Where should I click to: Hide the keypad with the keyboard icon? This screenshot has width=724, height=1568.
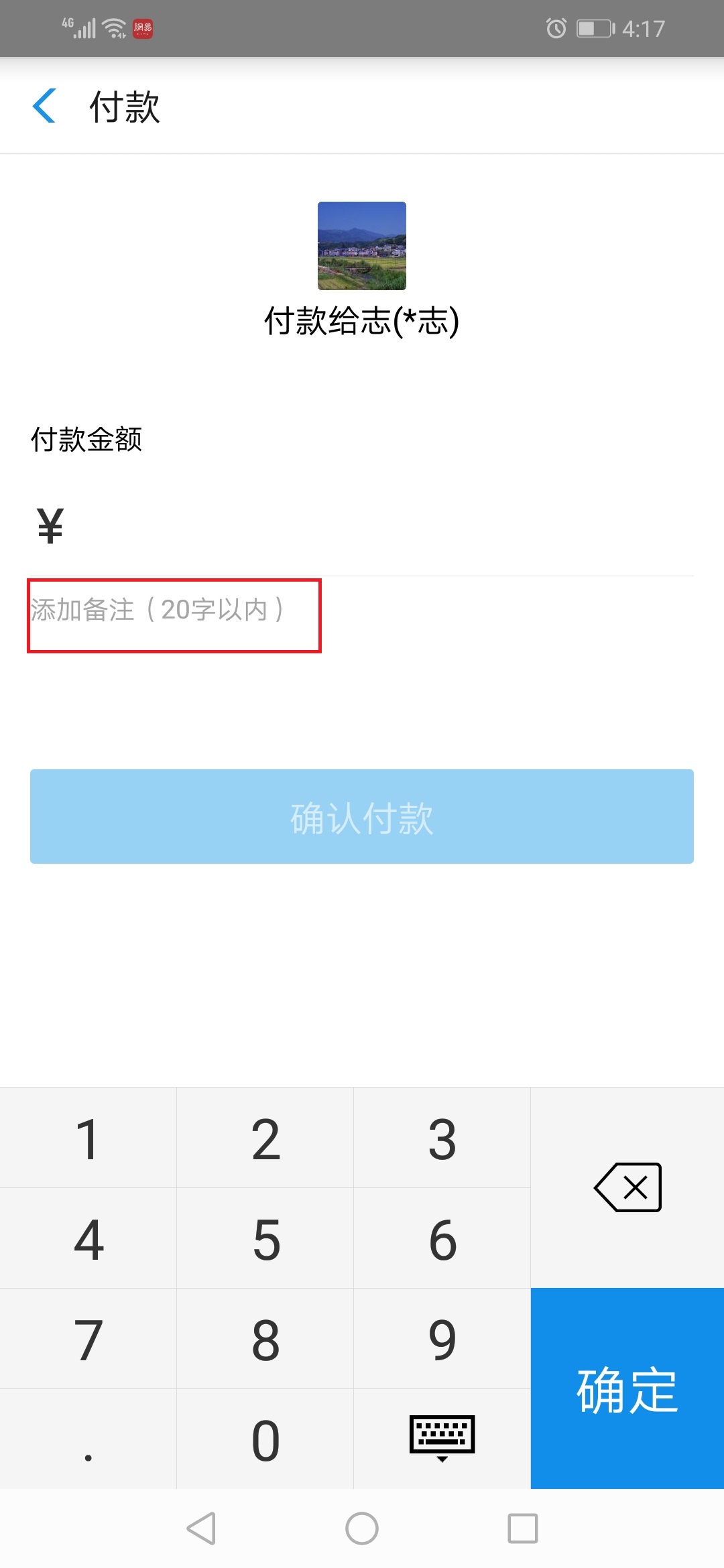click(442, 1438)
